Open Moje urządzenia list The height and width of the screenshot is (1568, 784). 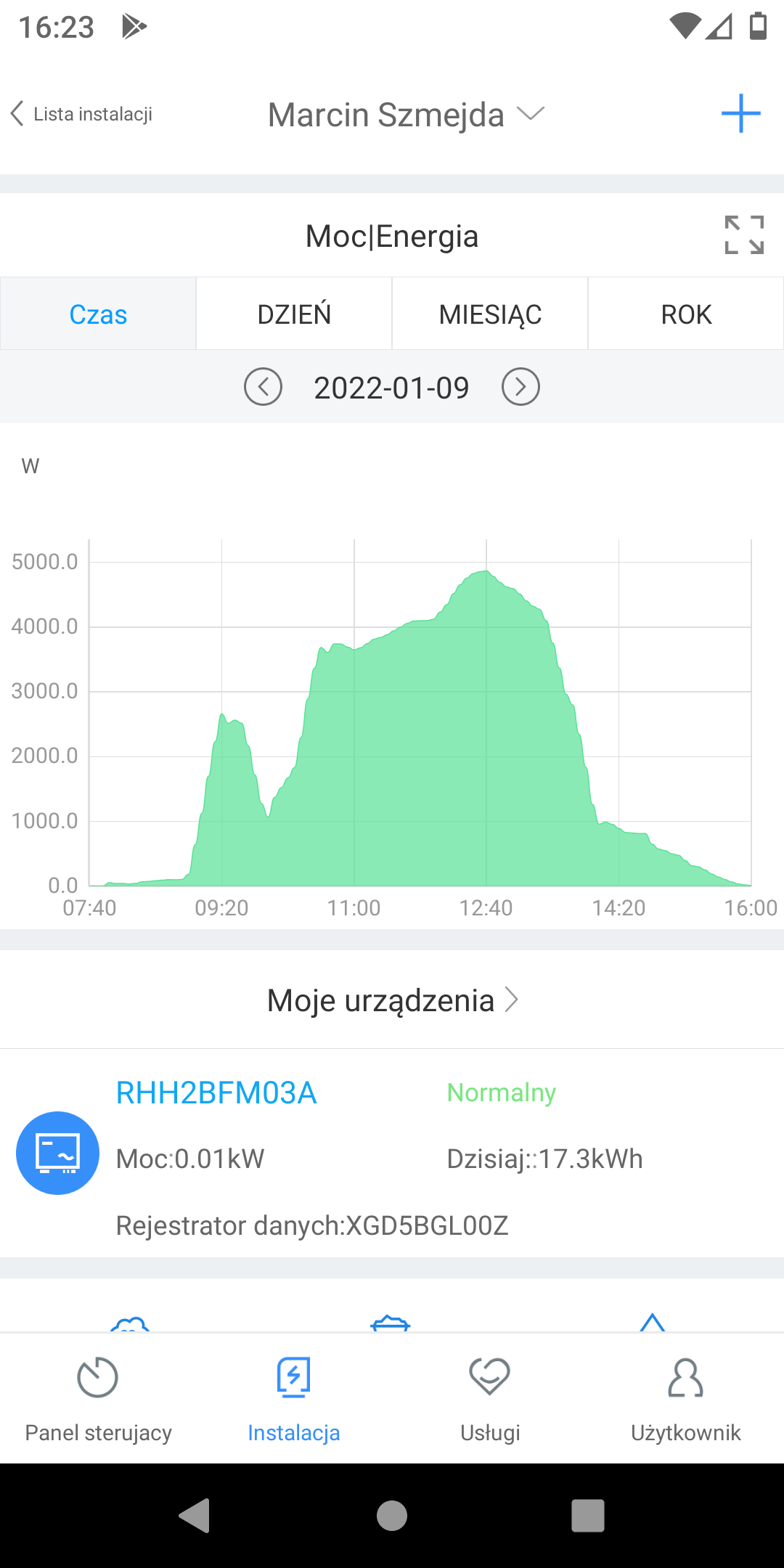coord(392,1000)
